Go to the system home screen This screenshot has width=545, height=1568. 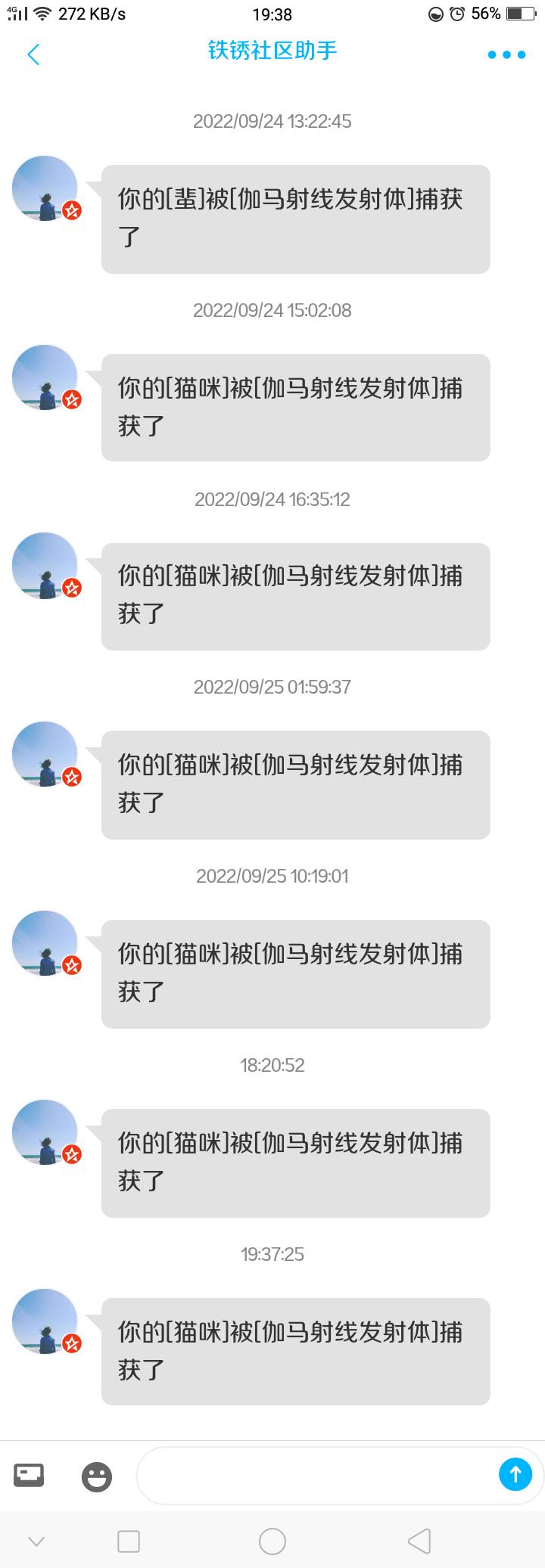pos(272,1541)
